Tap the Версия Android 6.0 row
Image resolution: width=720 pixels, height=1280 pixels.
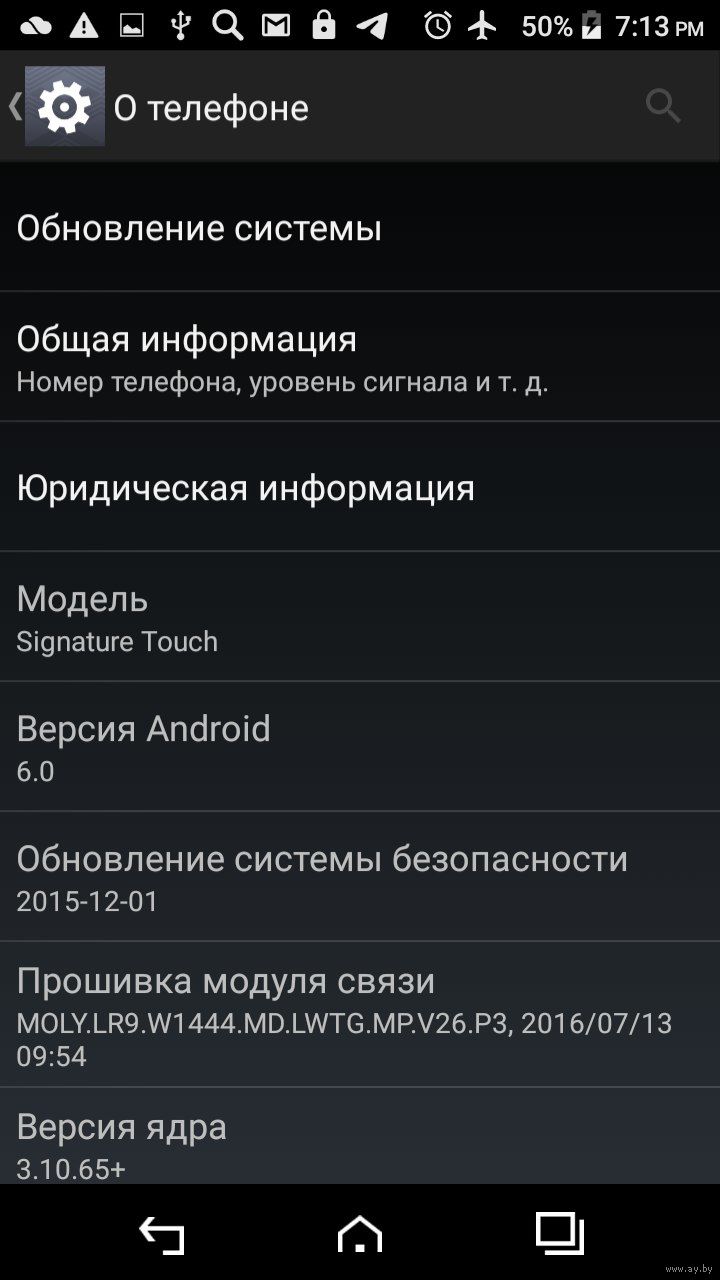coord(360,748)
